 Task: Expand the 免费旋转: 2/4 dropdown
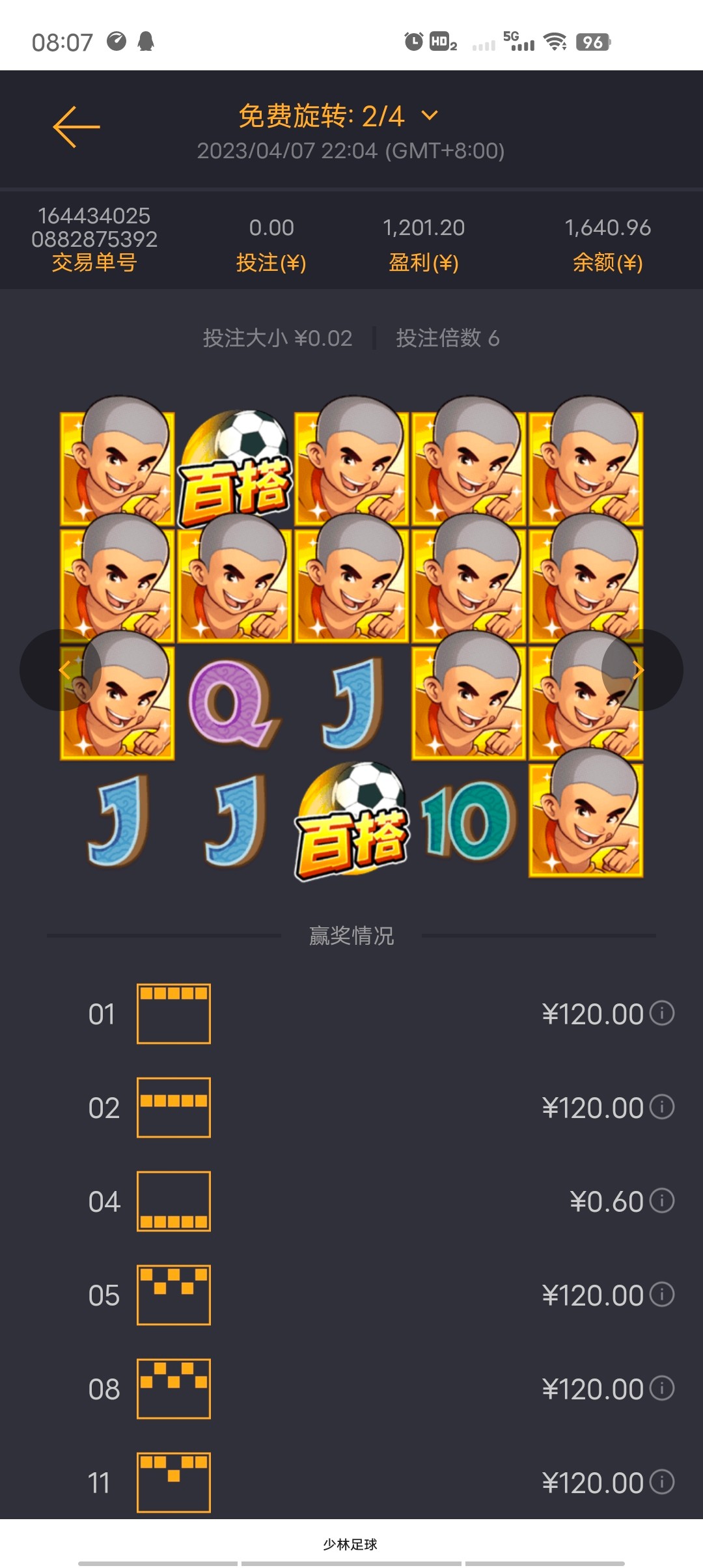coord(429,116)
